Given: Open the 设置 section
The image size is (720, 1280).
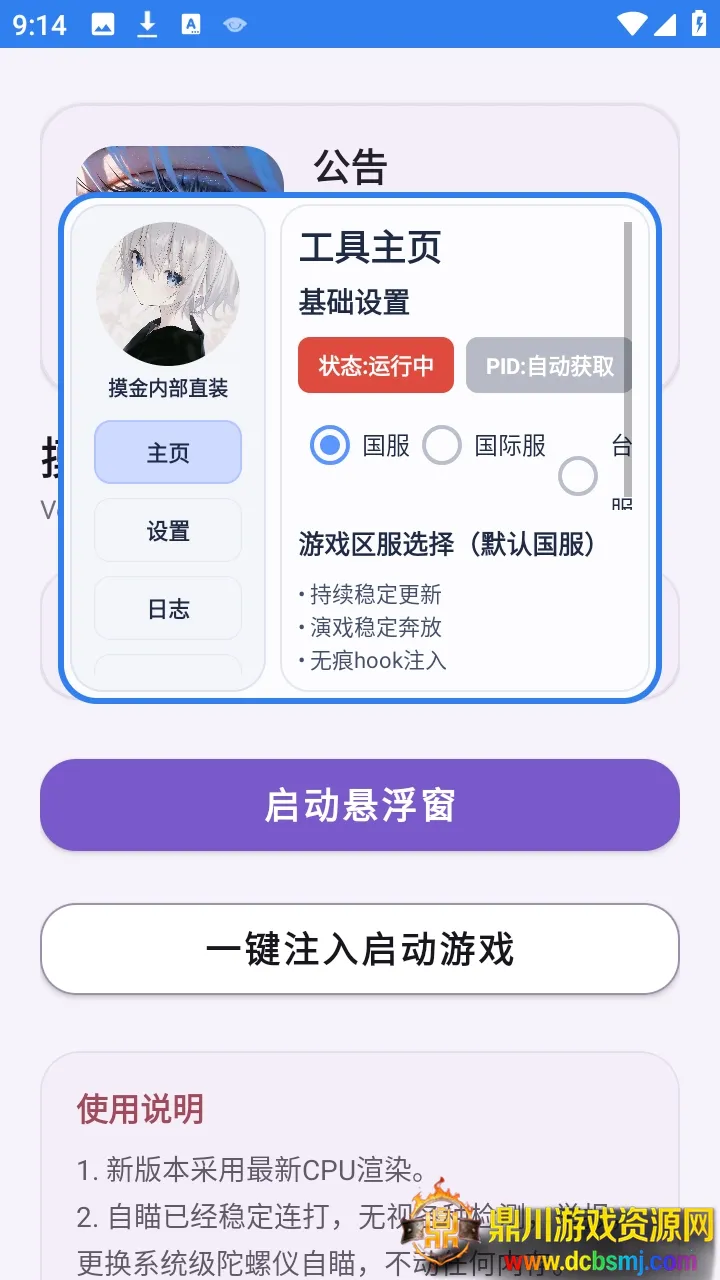Looking at the screenshot, I should click(x=168, y=530).
